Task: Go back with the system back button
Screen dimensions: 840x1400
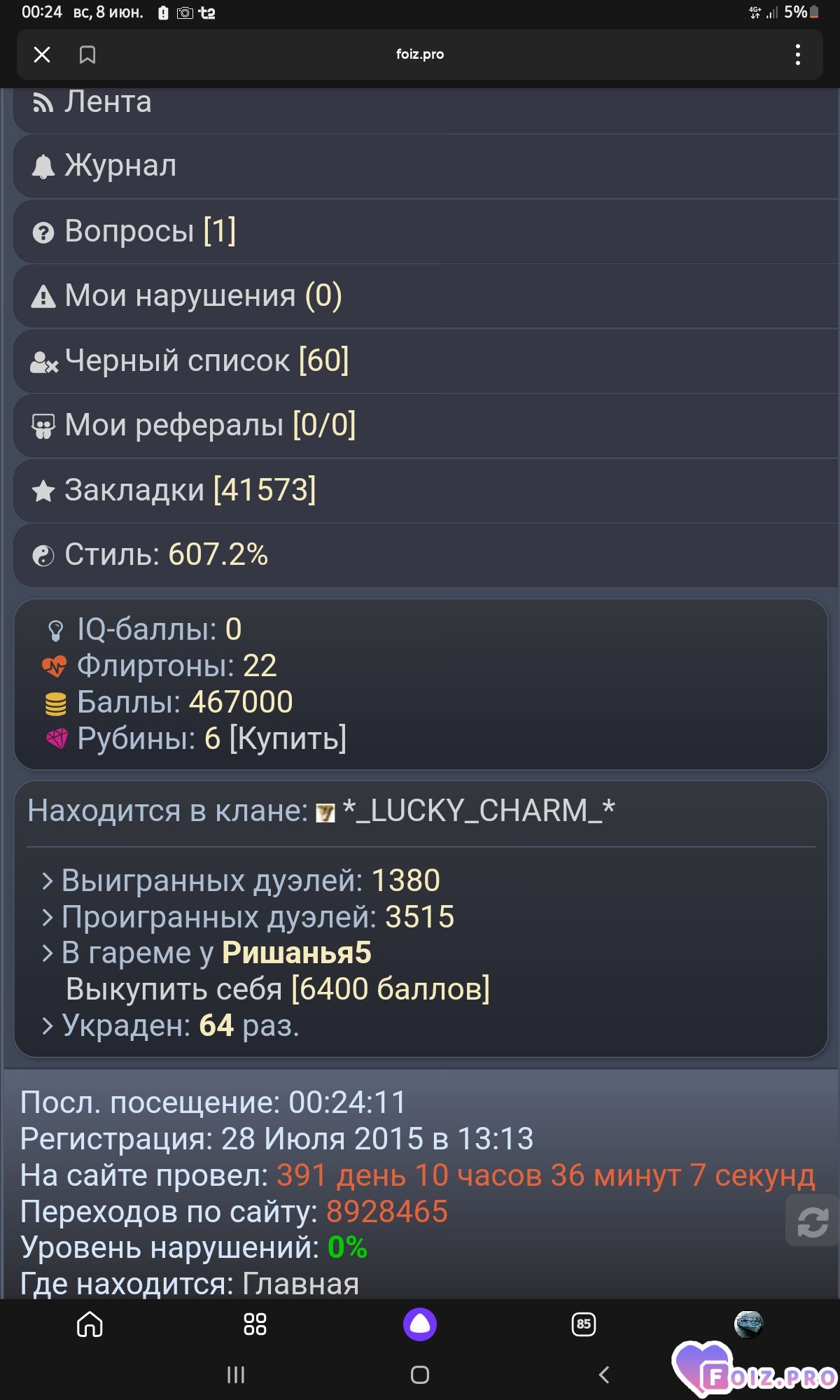Action: 604,1375
